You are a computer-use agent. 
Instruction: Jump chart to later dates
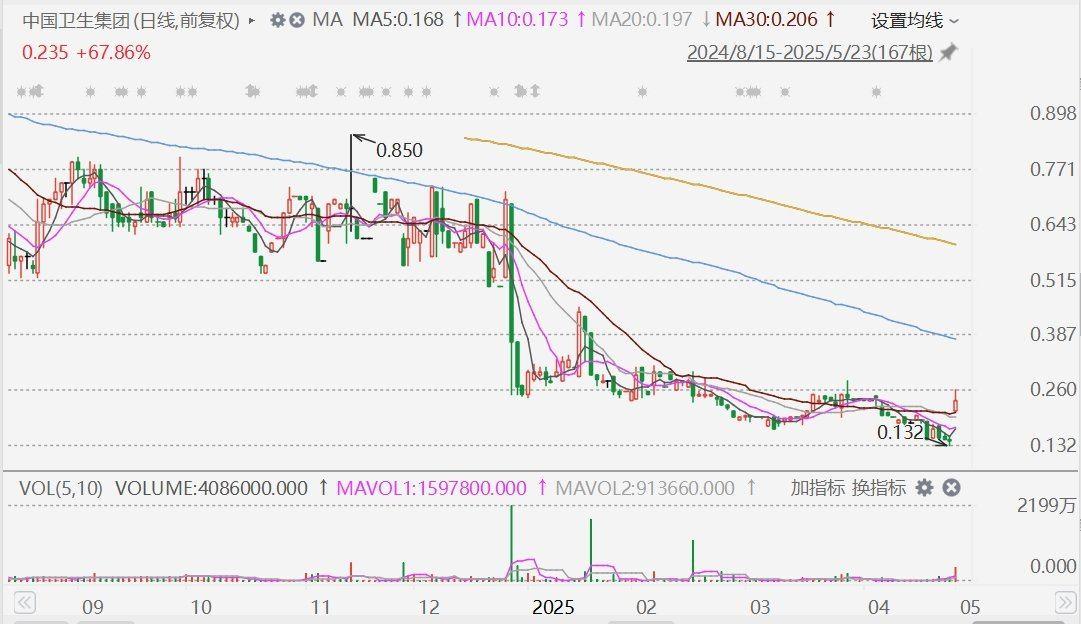[1066, 603]
